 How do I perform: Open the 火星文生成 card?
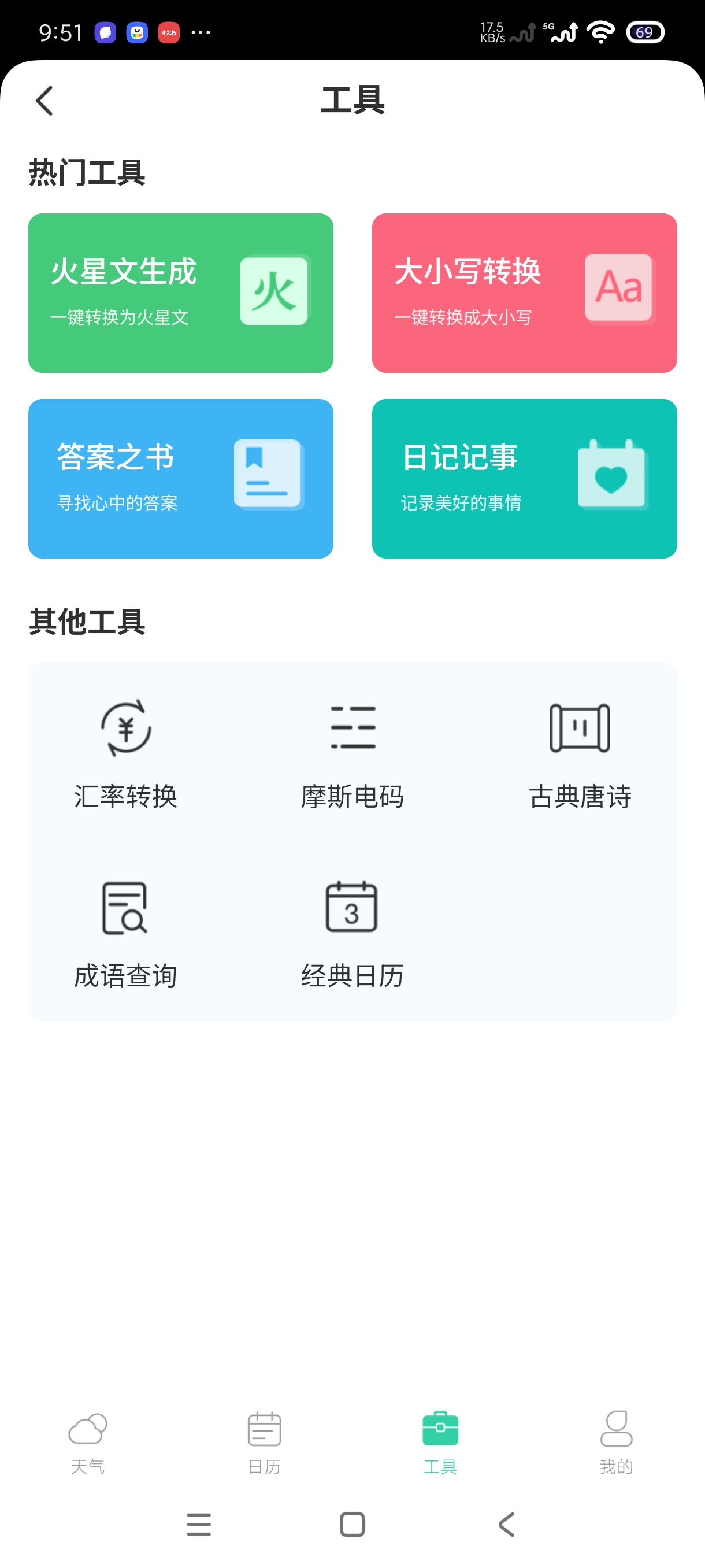click(x=181, y=292)
